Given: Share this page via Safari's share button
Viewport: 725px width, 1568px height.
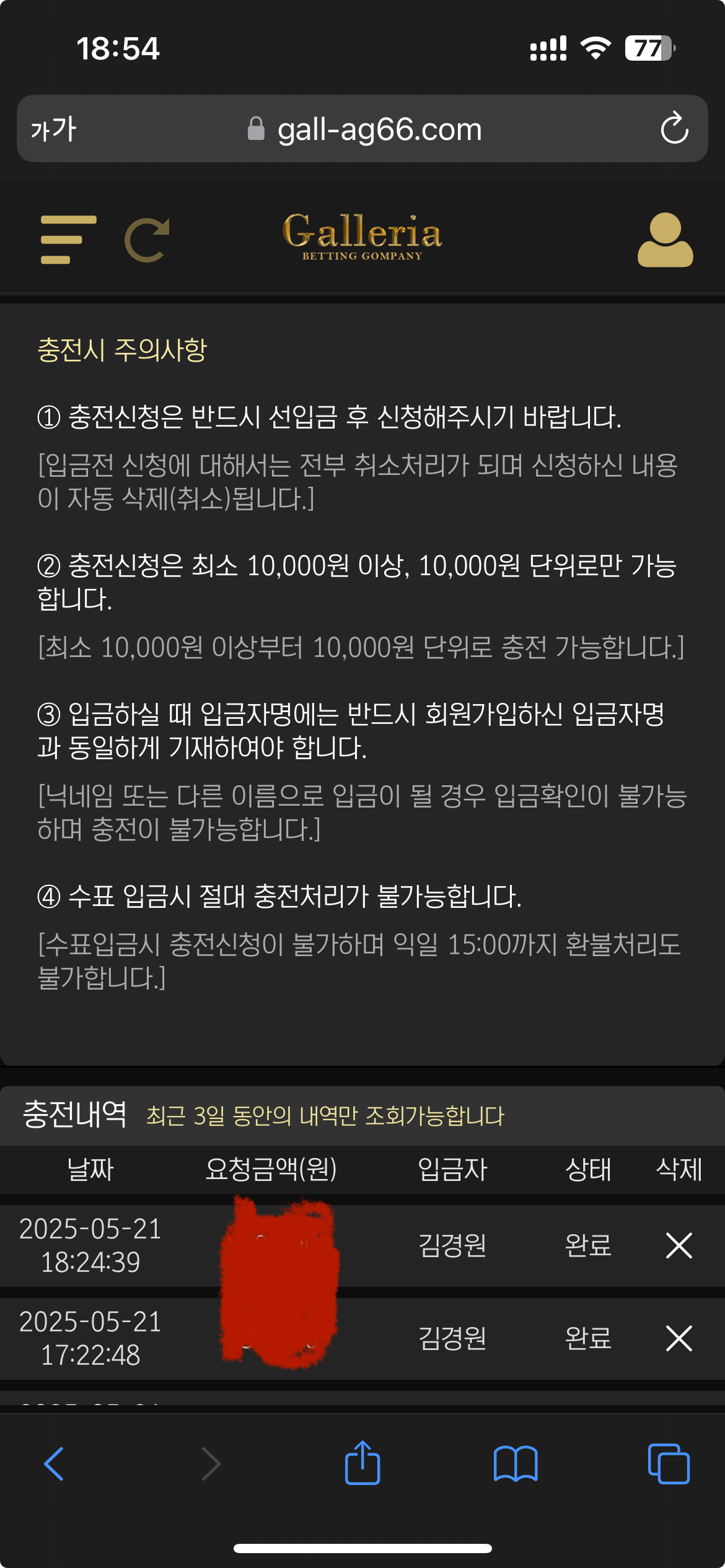Looking at the screenshot, I should coord(362,1463).
